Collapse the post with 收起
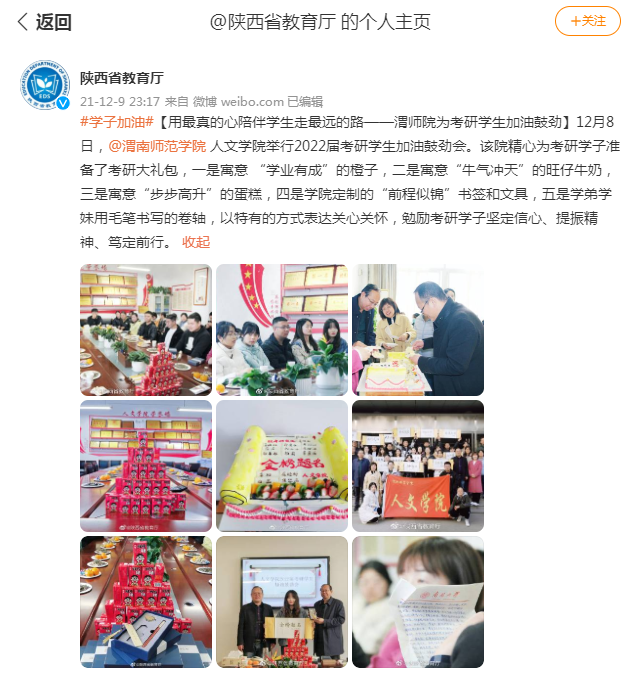The image size is (640, 685). (x=196, y=241)
